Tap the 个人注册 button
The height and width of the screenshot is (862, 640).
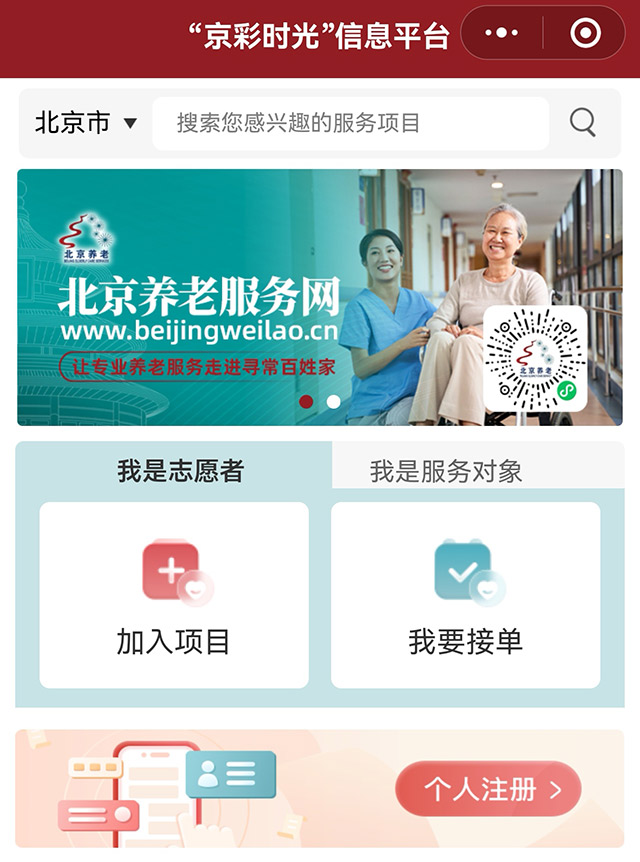(488, 789)
